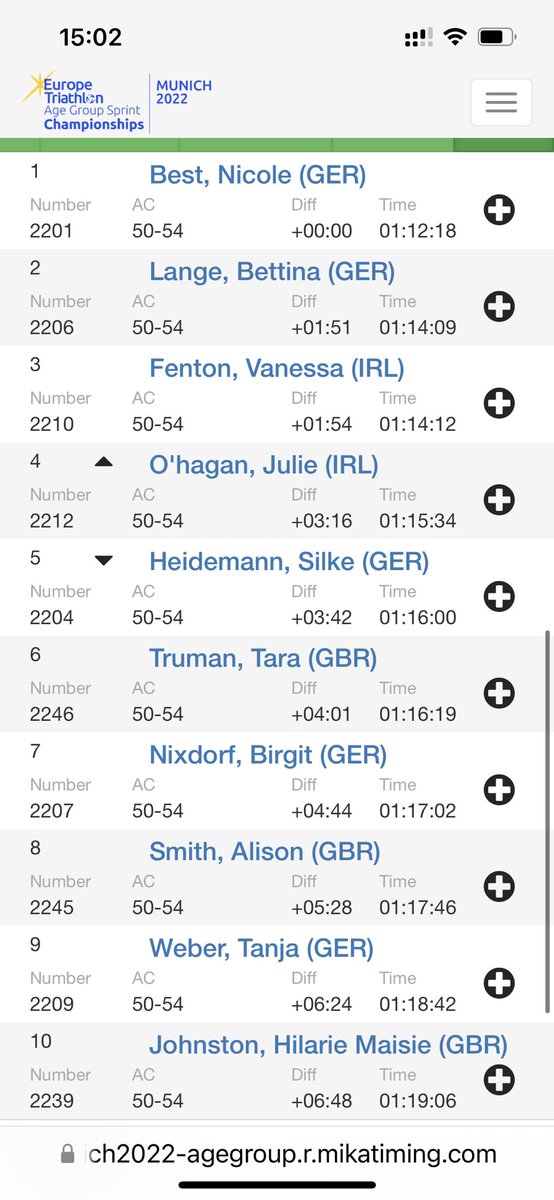This screenshot has width=554, height=1200.
Task: Open Best, Nicole's result page
Action: tap(258, 175)
